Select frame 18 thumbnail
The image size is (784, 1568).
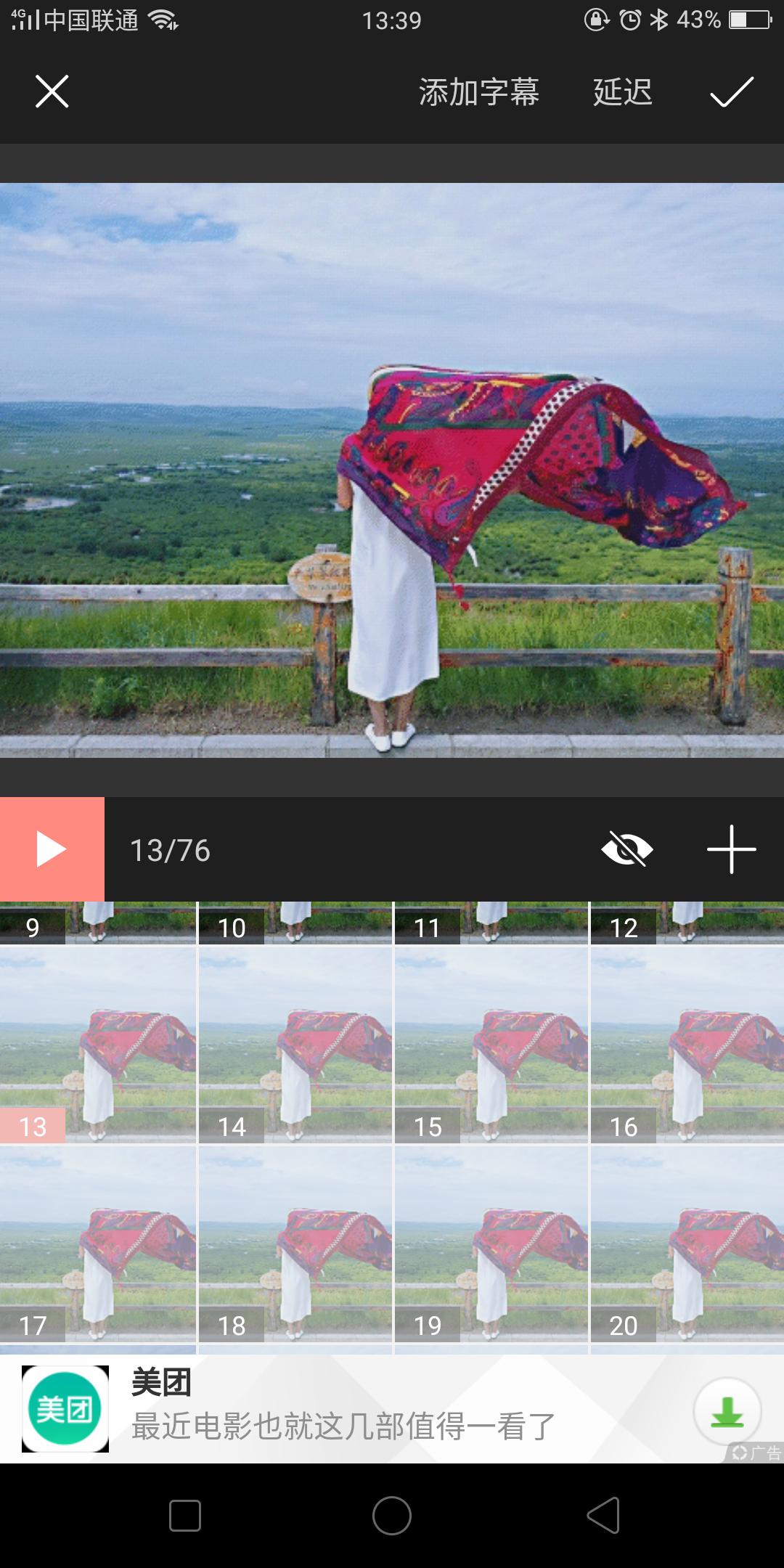(295, 1244)
